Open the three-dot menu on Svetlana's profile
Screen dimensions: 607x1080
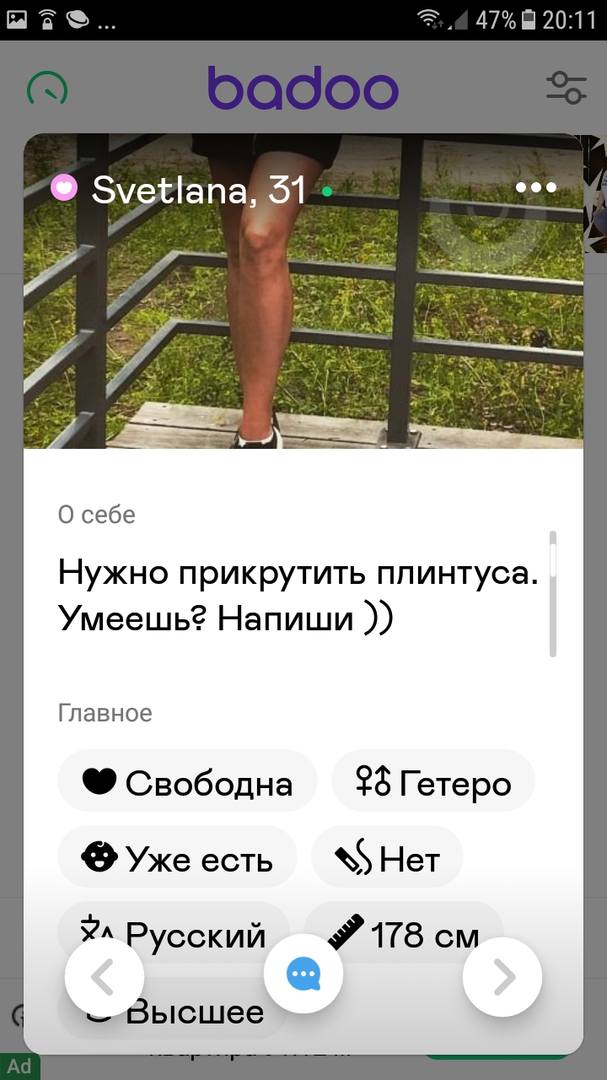click(x=536, y=188)
